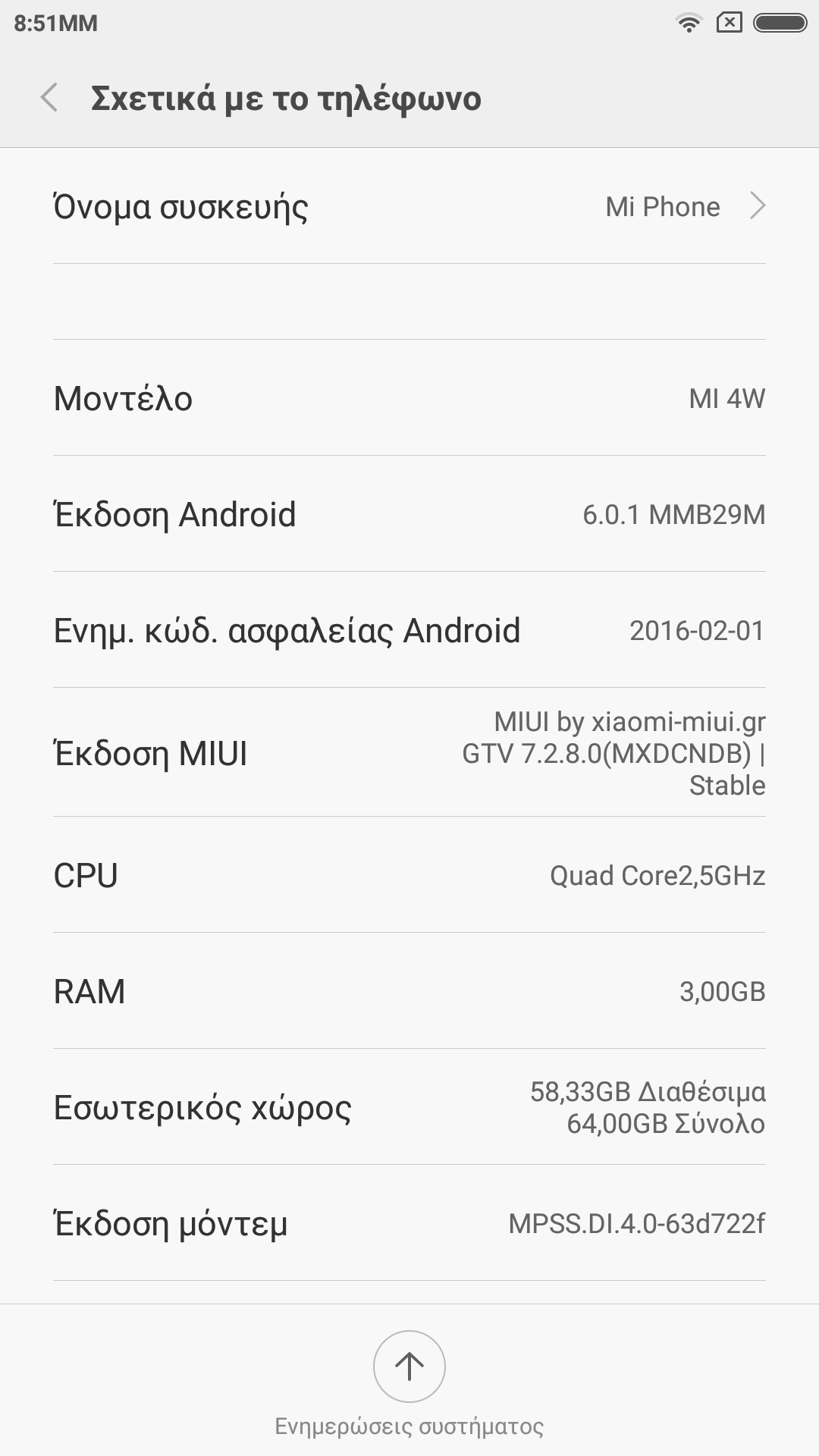
Task: Open the Όνομα συσκευής row
Action: 409,206
